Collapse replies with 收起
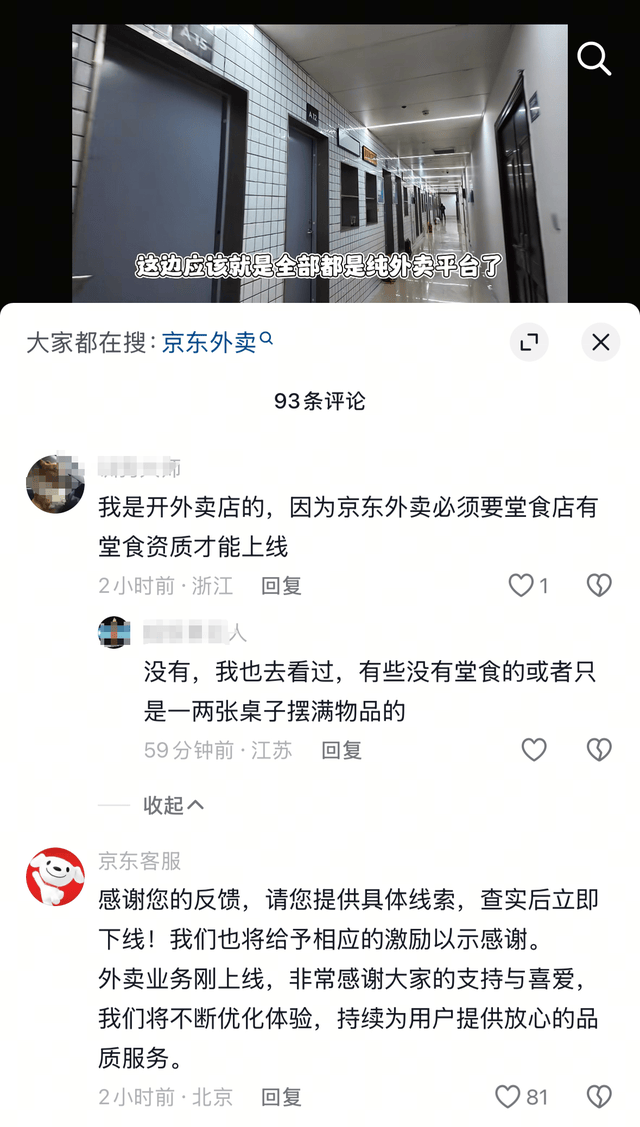The image size is (640, 1127). (173, 805)
